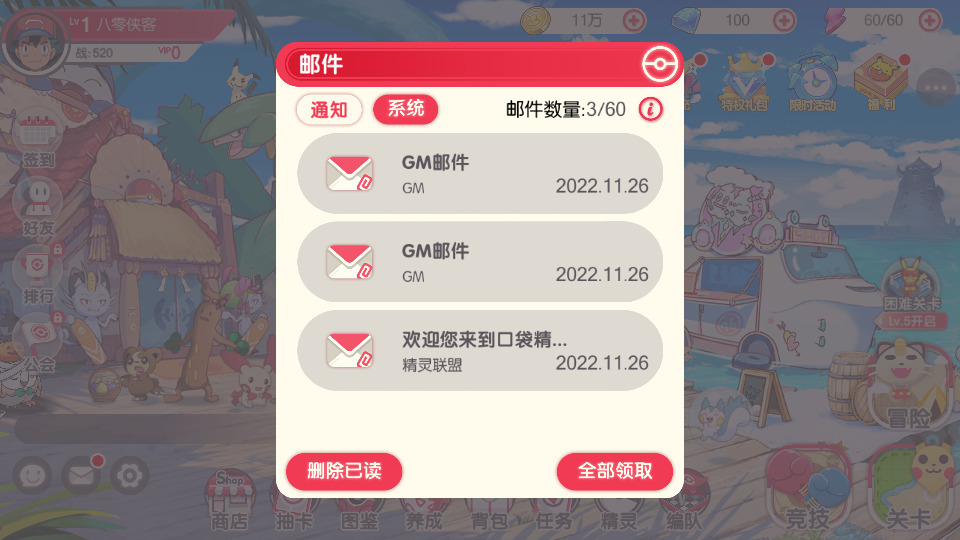960x540 pixels.
Task: Claim all rewards with 全部领取
Action: (614, 471)
